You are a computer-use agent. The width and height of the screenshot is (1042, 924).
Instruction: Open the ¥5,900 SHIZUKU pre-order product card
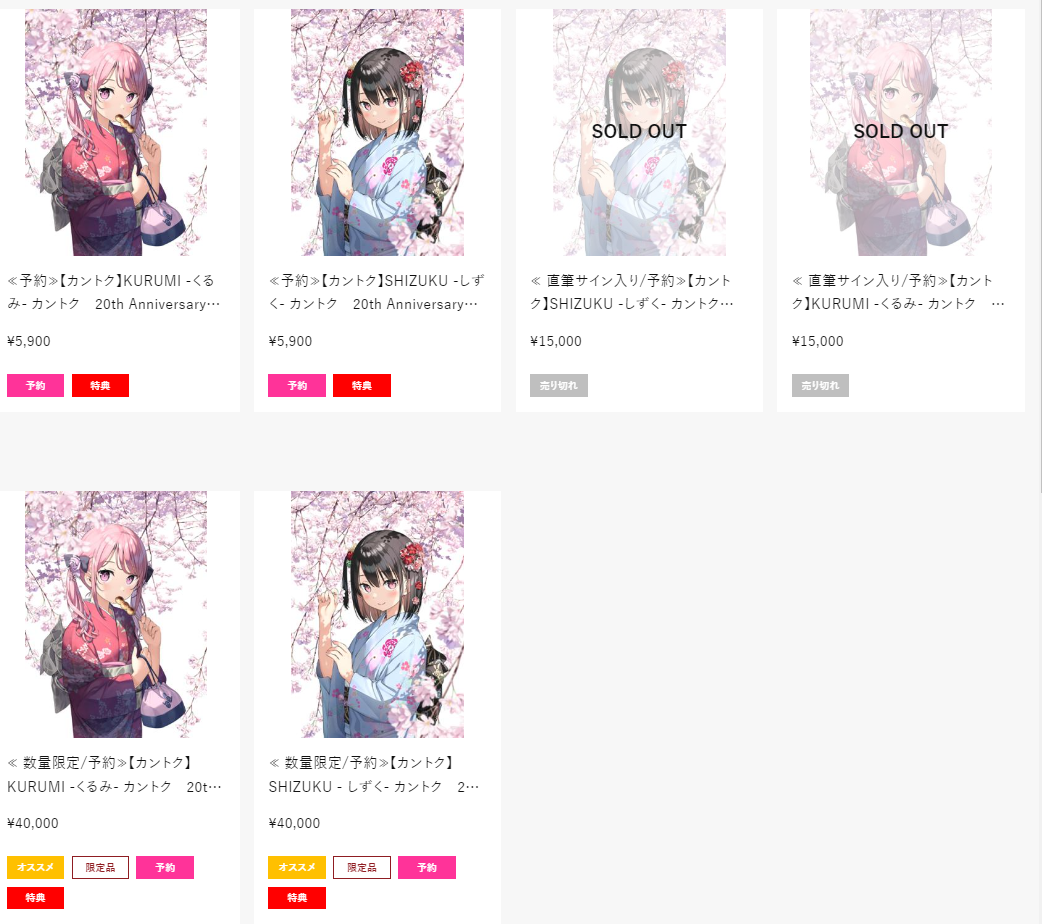tap(377, 132)
